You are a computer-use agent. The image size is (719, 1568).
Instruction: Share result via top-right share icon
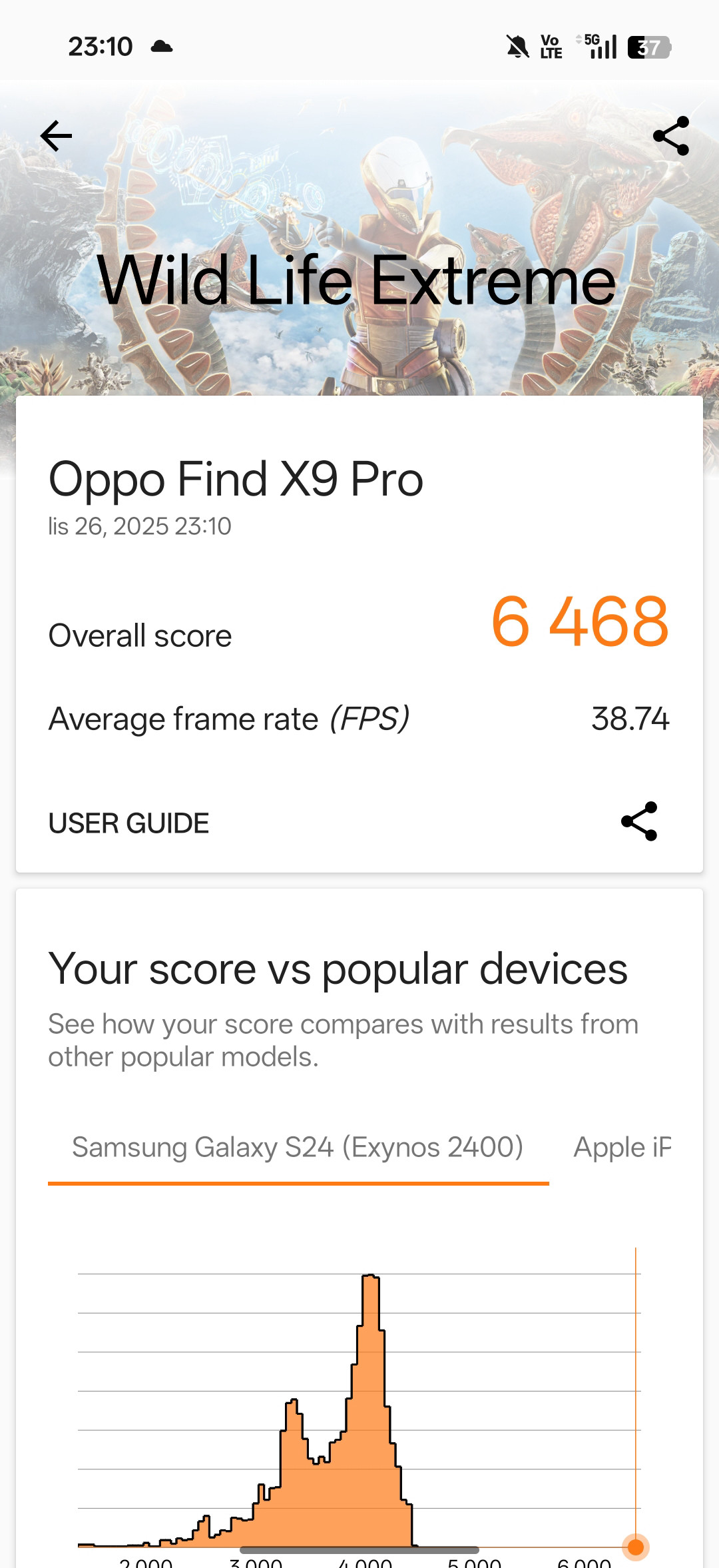(670, 137)
